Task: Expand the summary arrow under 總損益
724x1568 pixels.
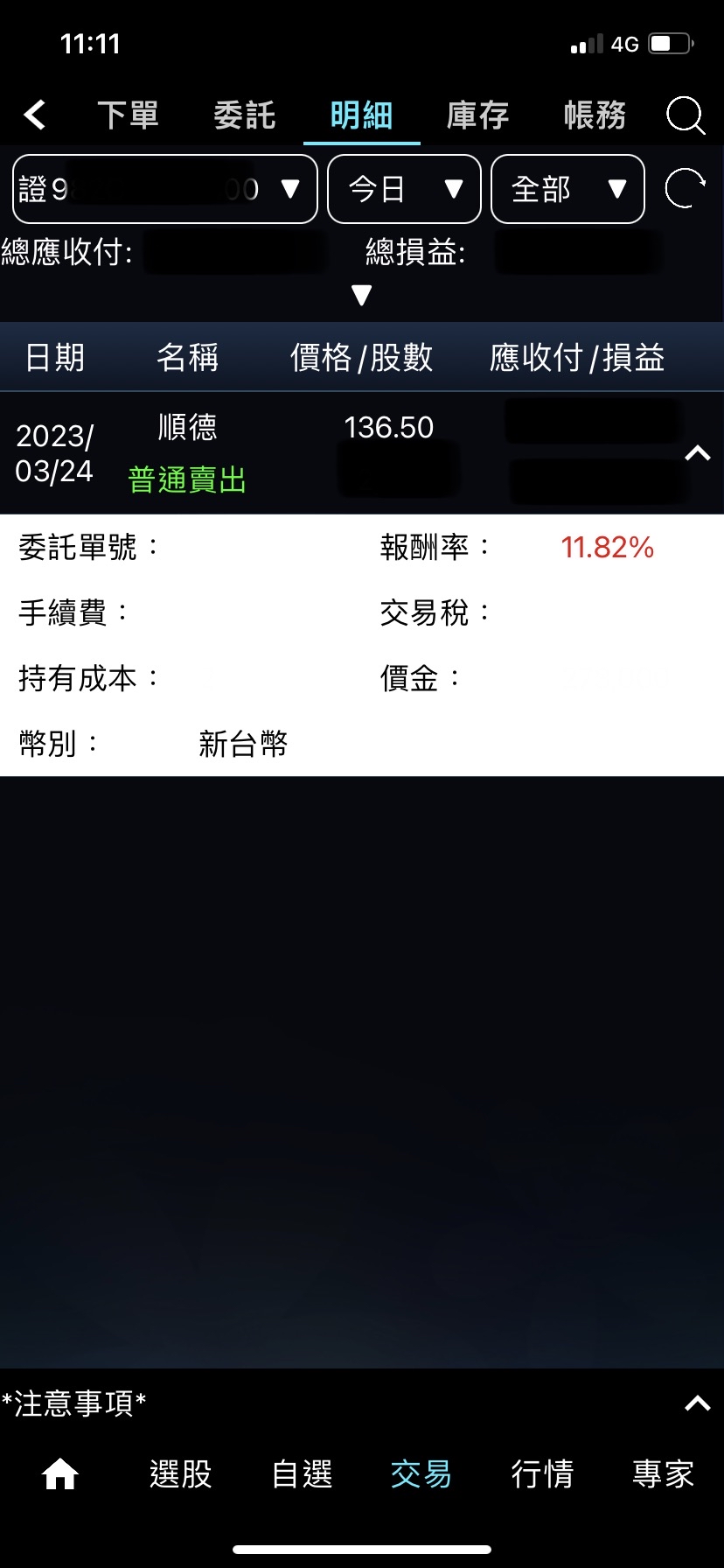Action: tap(361, 296)
